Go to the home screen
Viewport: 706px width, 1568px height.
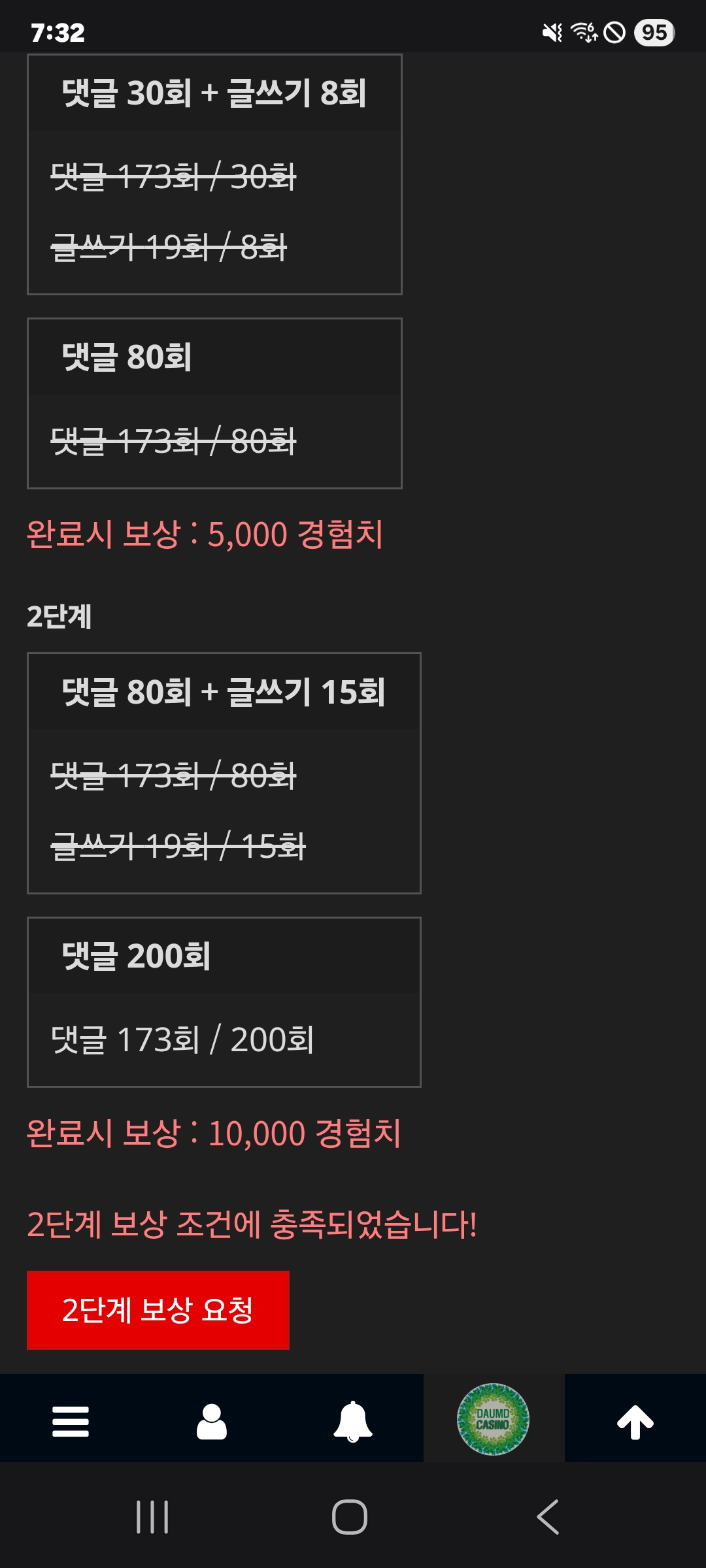point(350,1516)
